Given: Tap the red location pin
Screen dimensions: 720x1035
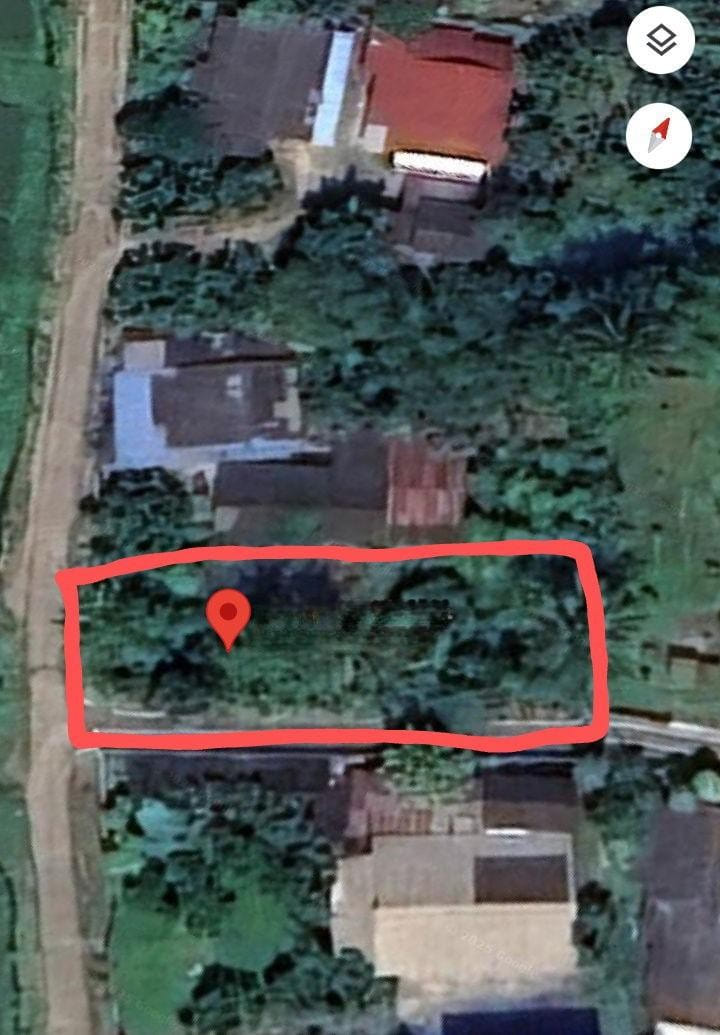Looking at the screenshot, I should (228, 615).
